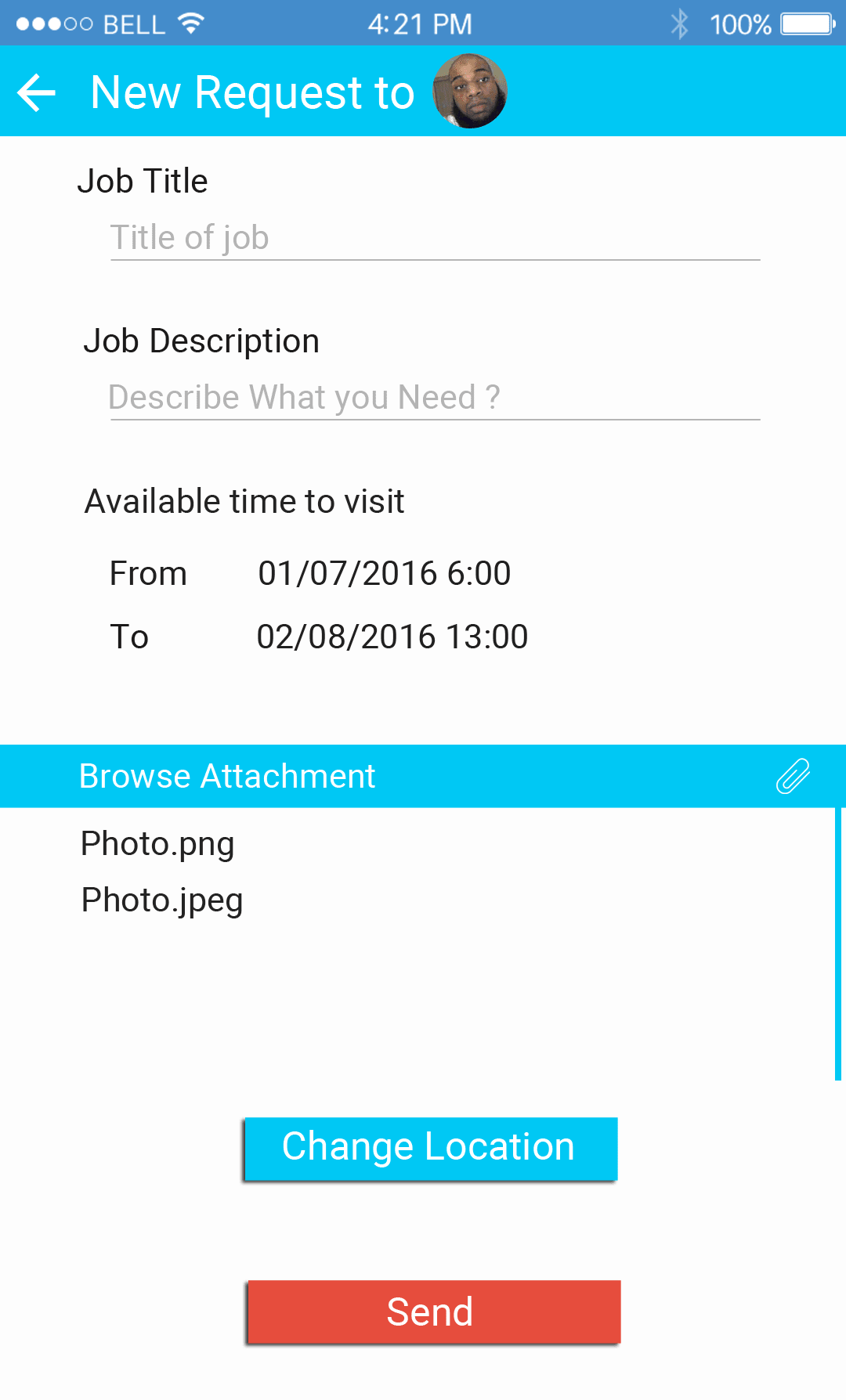The height and width of the screenshot is (1400, 846).
Task: Change the From date and time
Action: (384, 574)
